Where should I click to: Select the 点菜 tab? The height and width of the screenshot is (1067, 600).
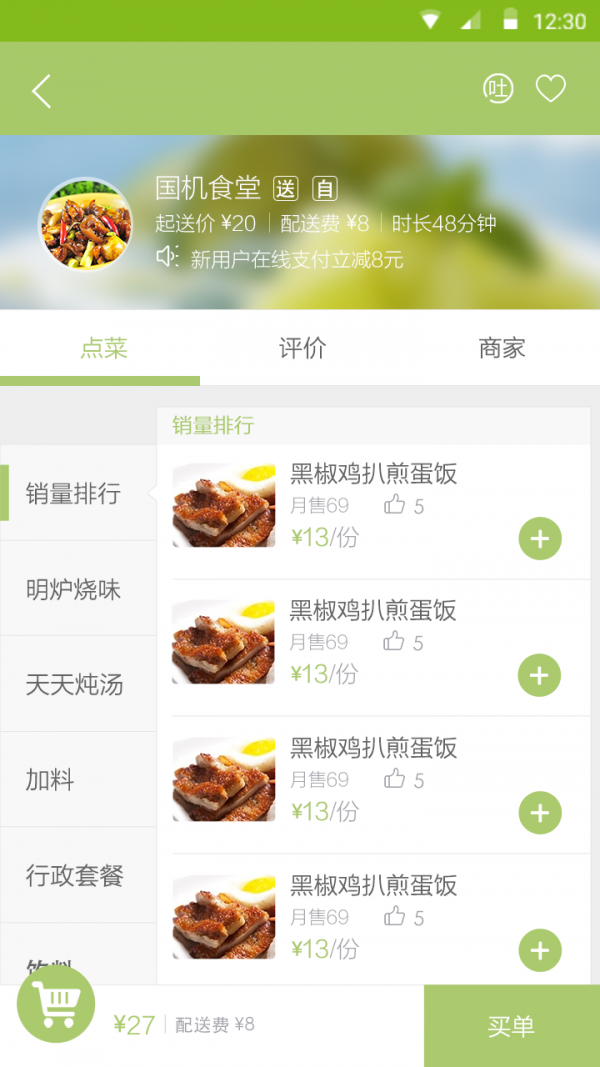point(104,348)
